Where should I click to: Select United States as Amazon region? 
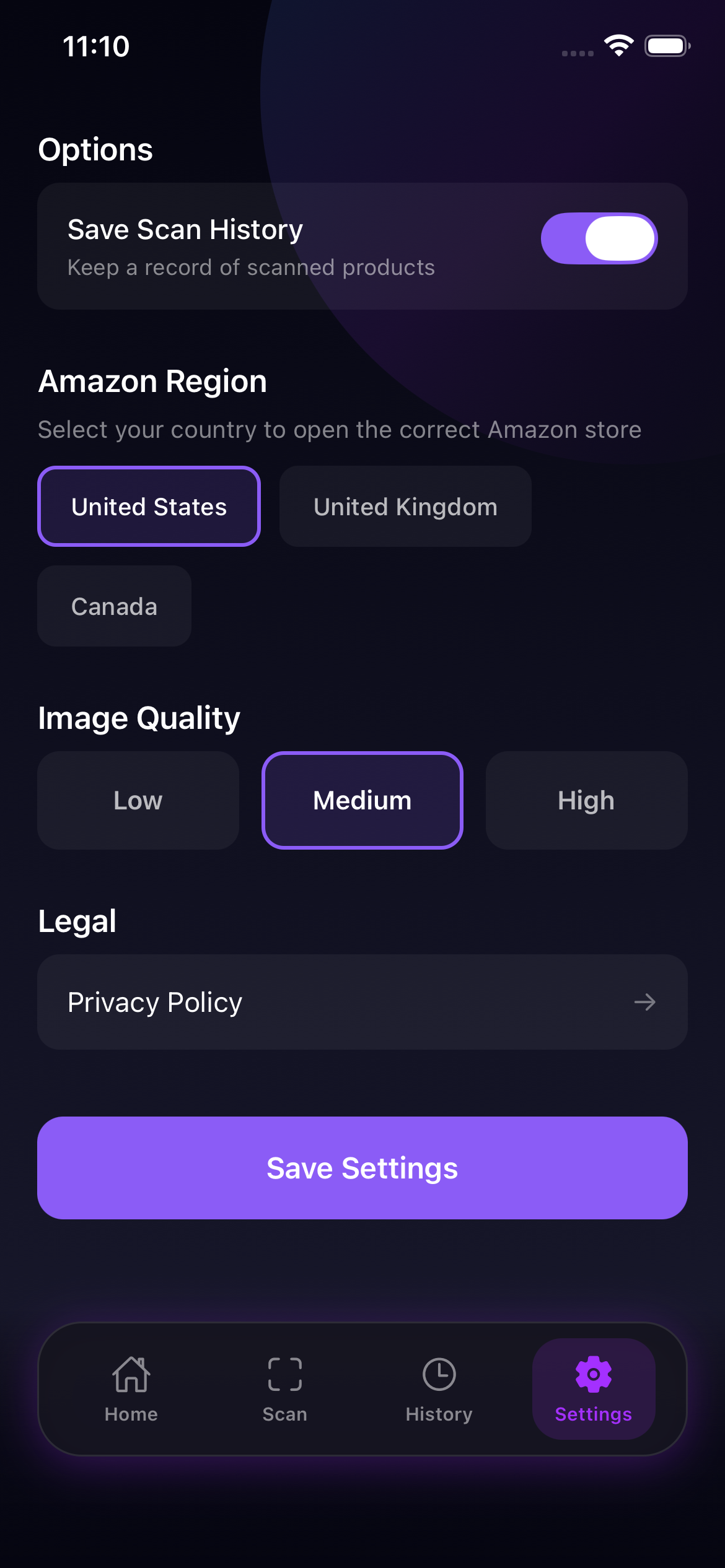149,507
